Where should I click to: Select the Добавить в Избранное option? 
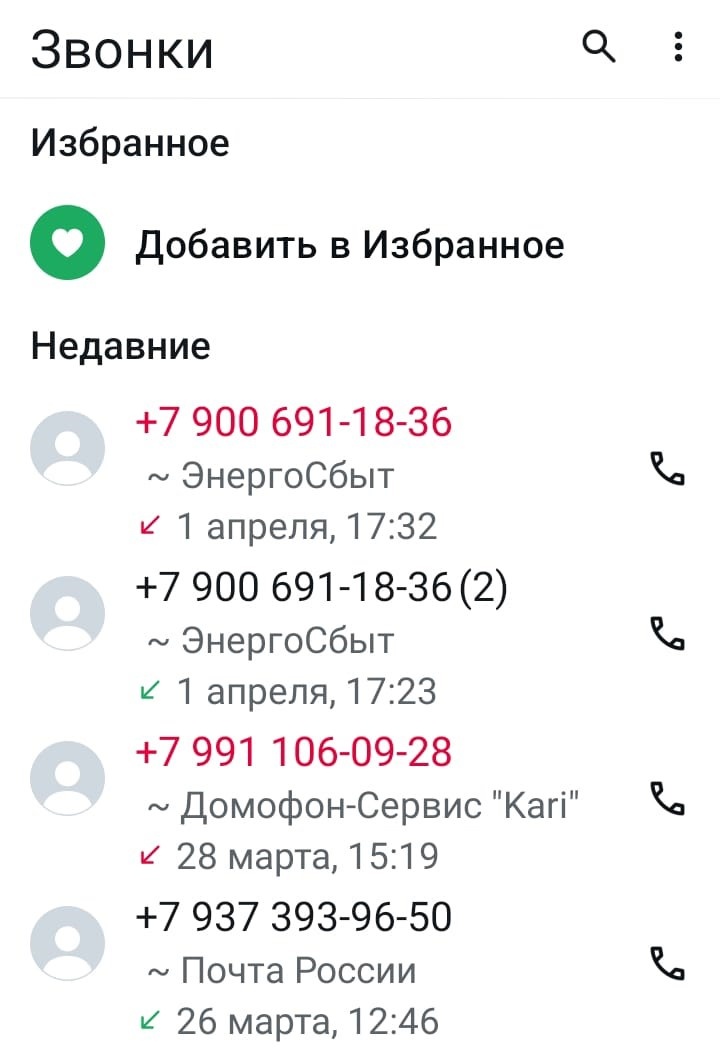point(350,243)
